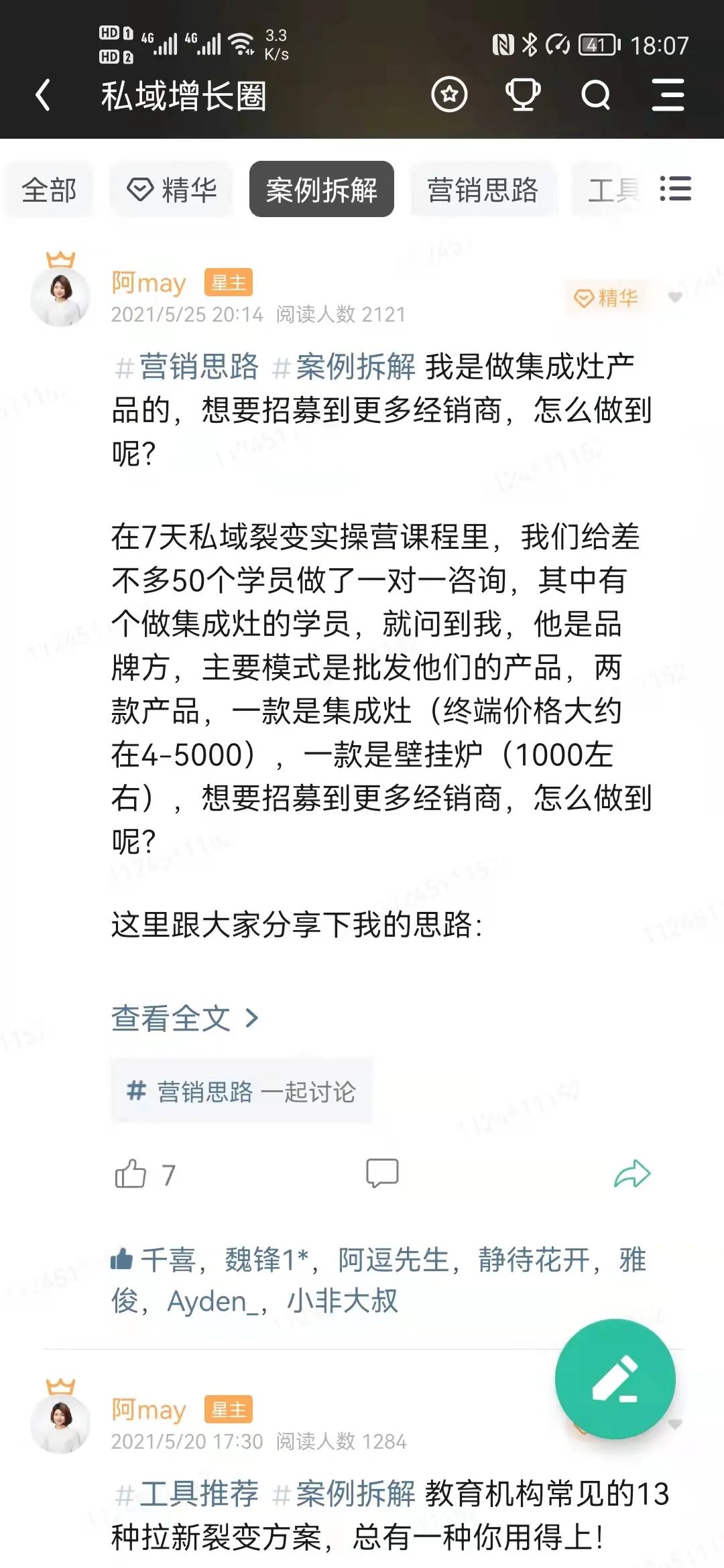
Task: Switch to the 营销思路 tab
Action: [x=483, y=190]
